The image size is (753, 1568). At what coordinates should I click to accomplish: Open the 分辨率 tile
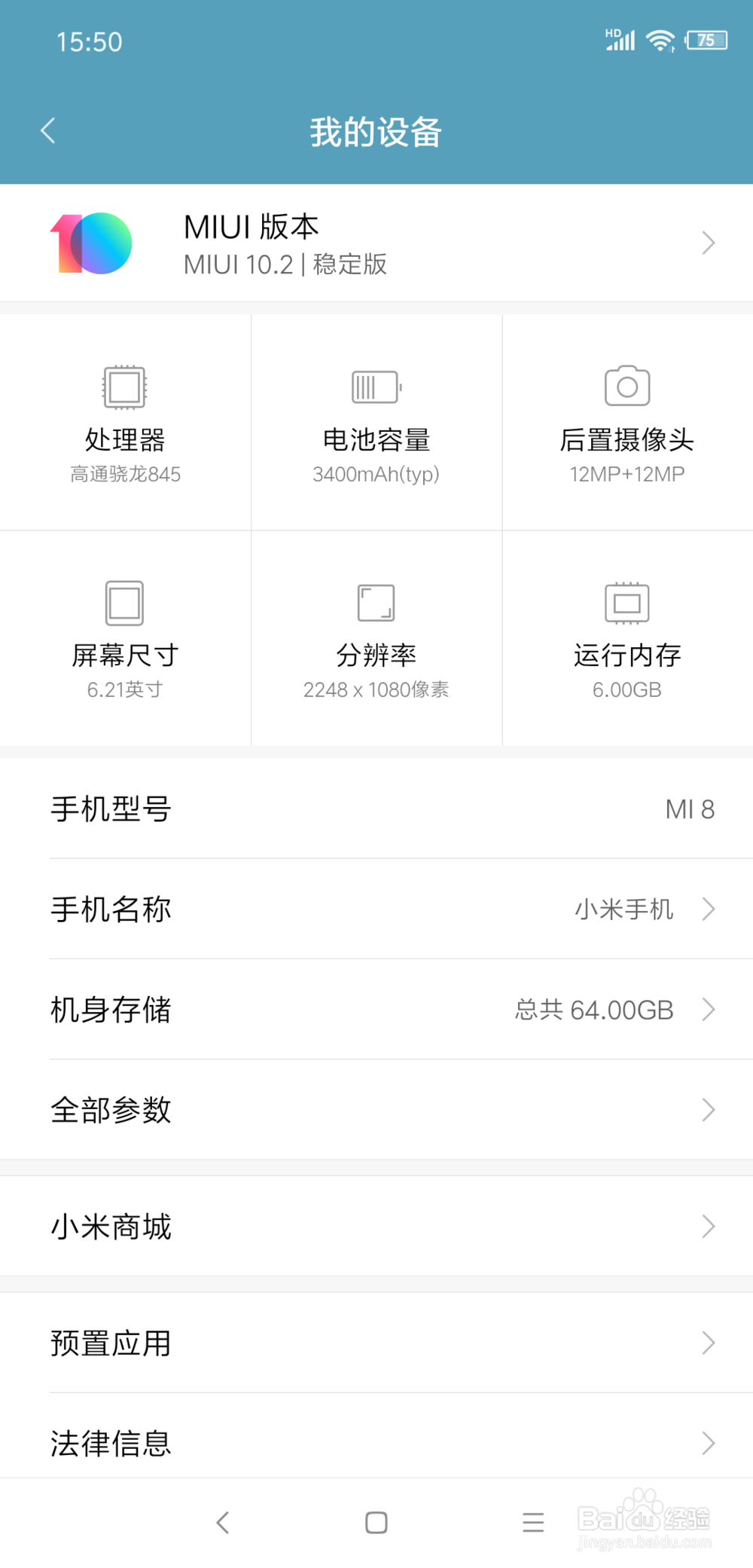coord(376,638)
